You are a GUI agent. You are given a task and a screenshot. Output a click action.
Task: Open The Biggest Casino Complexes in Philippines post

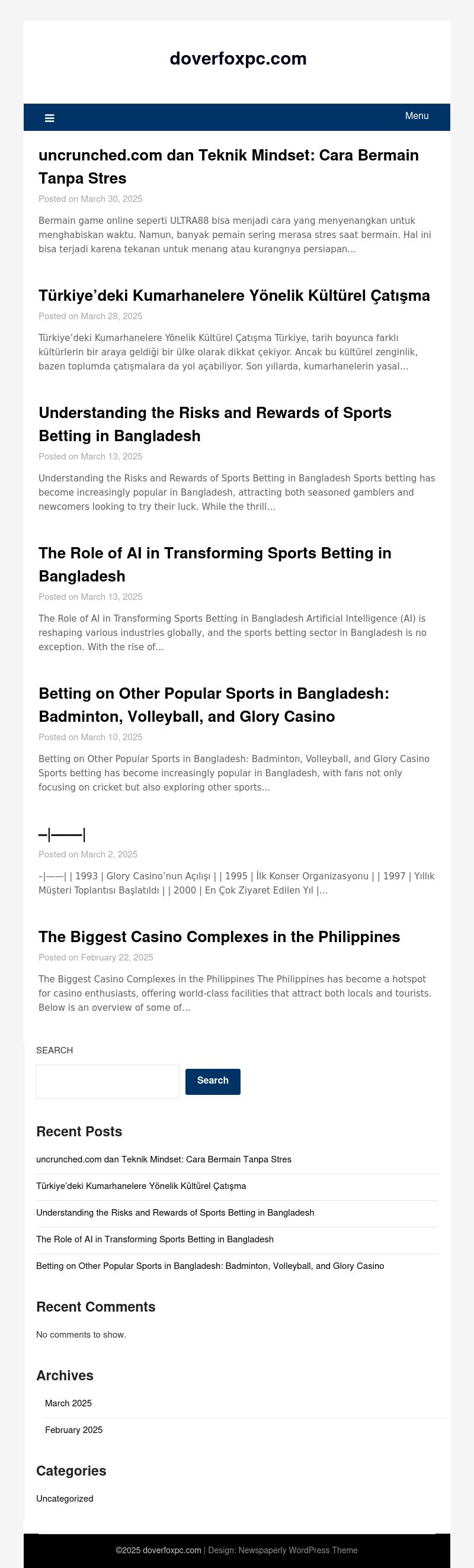coord(219,936)
